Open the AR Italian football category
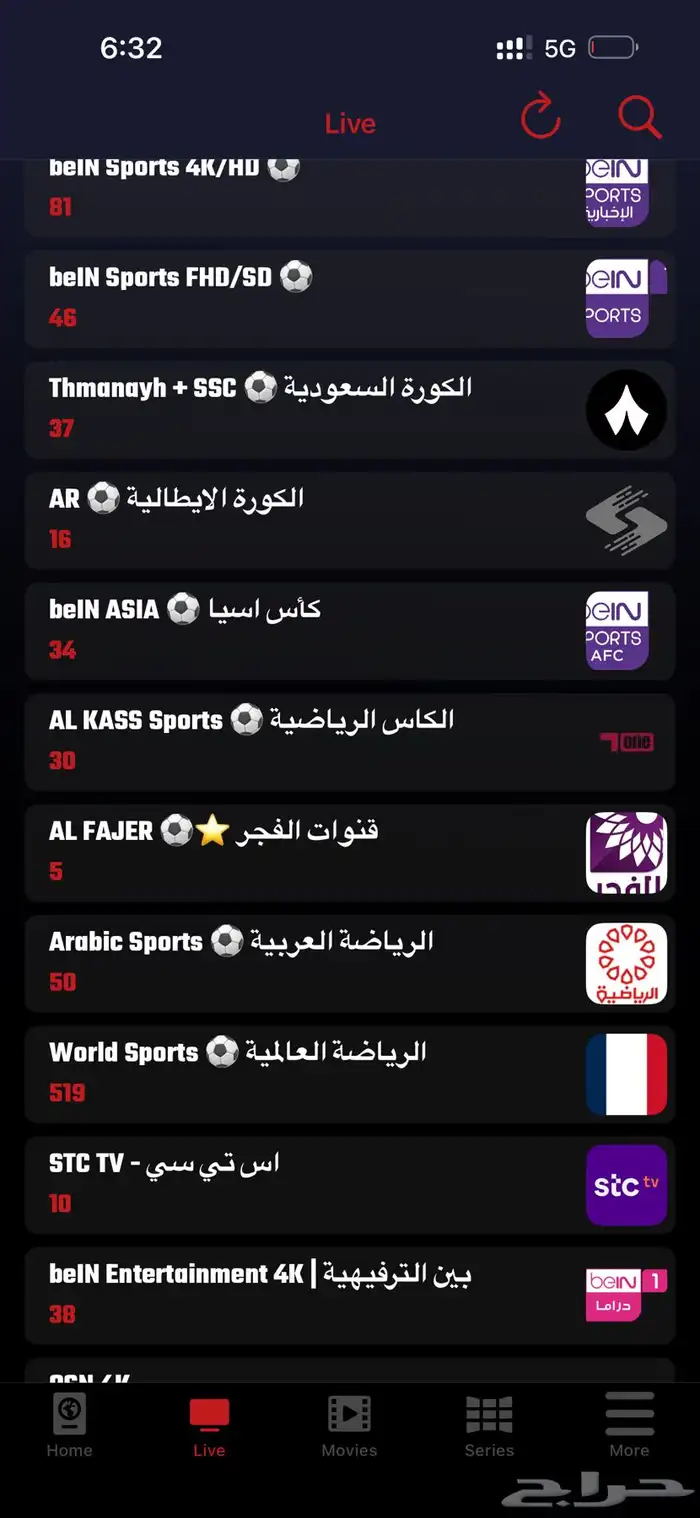 (x=349, y=520)
